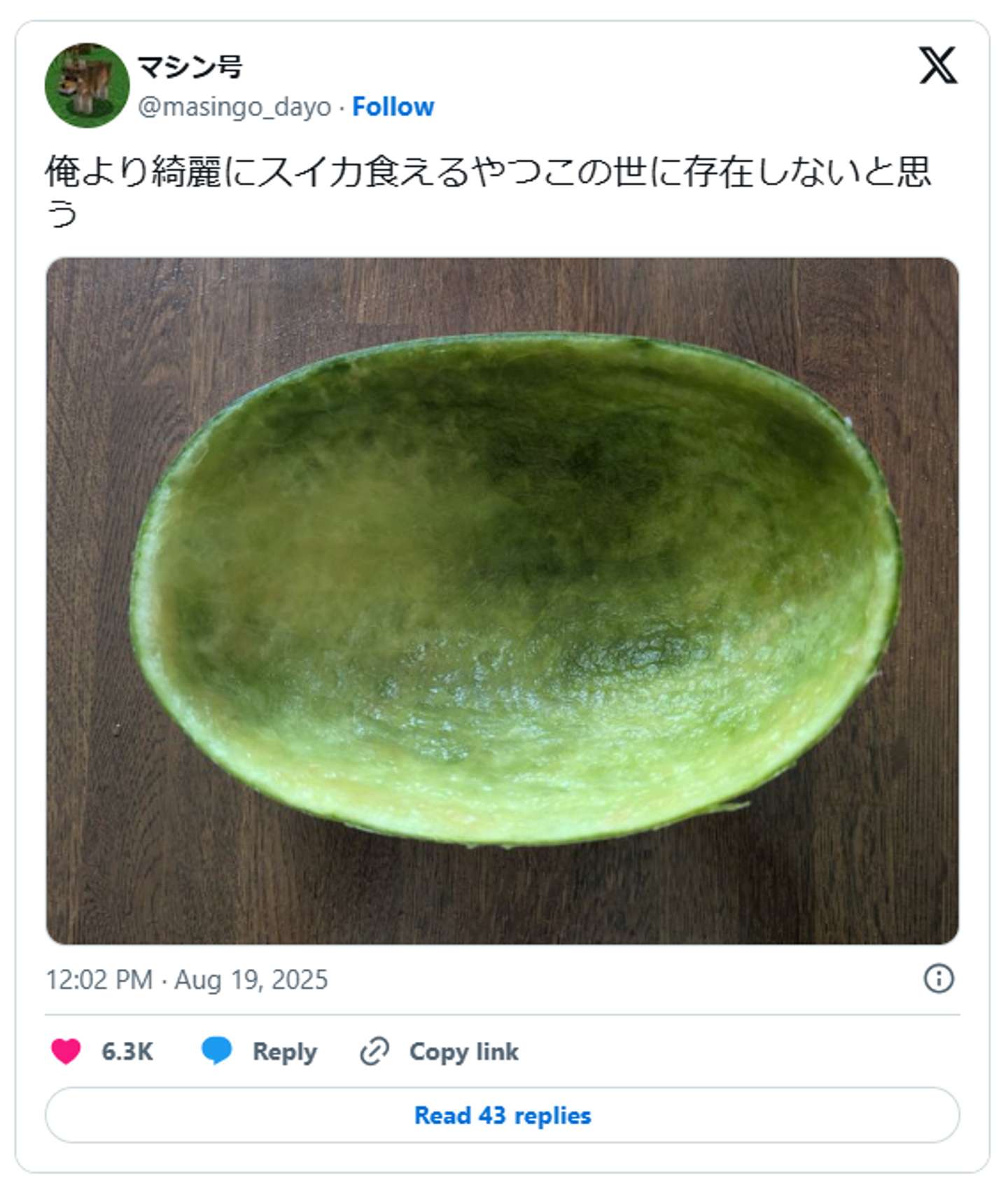Open the X logo link
Viewport: 1008px width, 1186px height.
(x=937, y=66)
